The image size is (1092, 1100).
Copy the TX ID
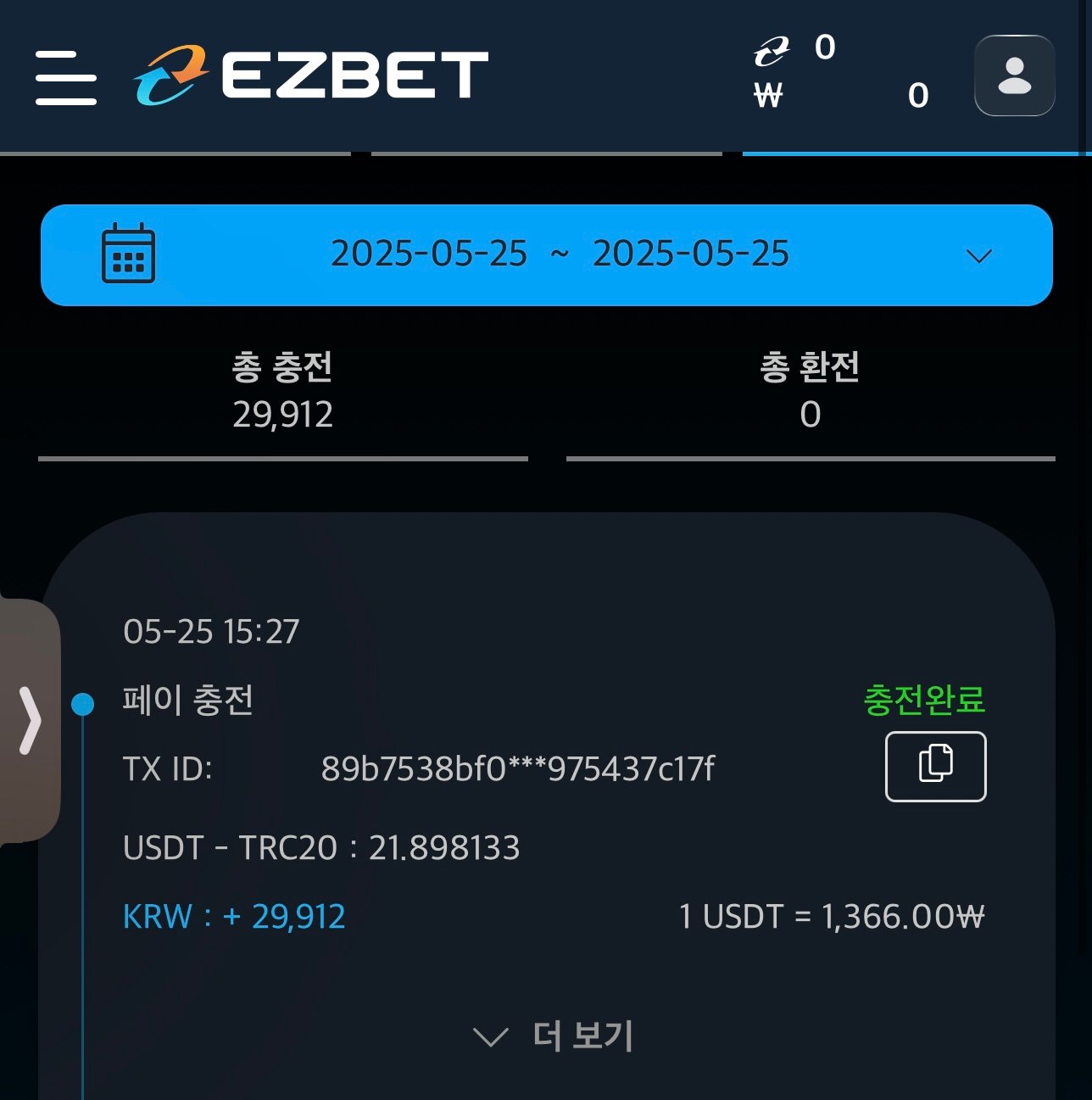(935, 766)
